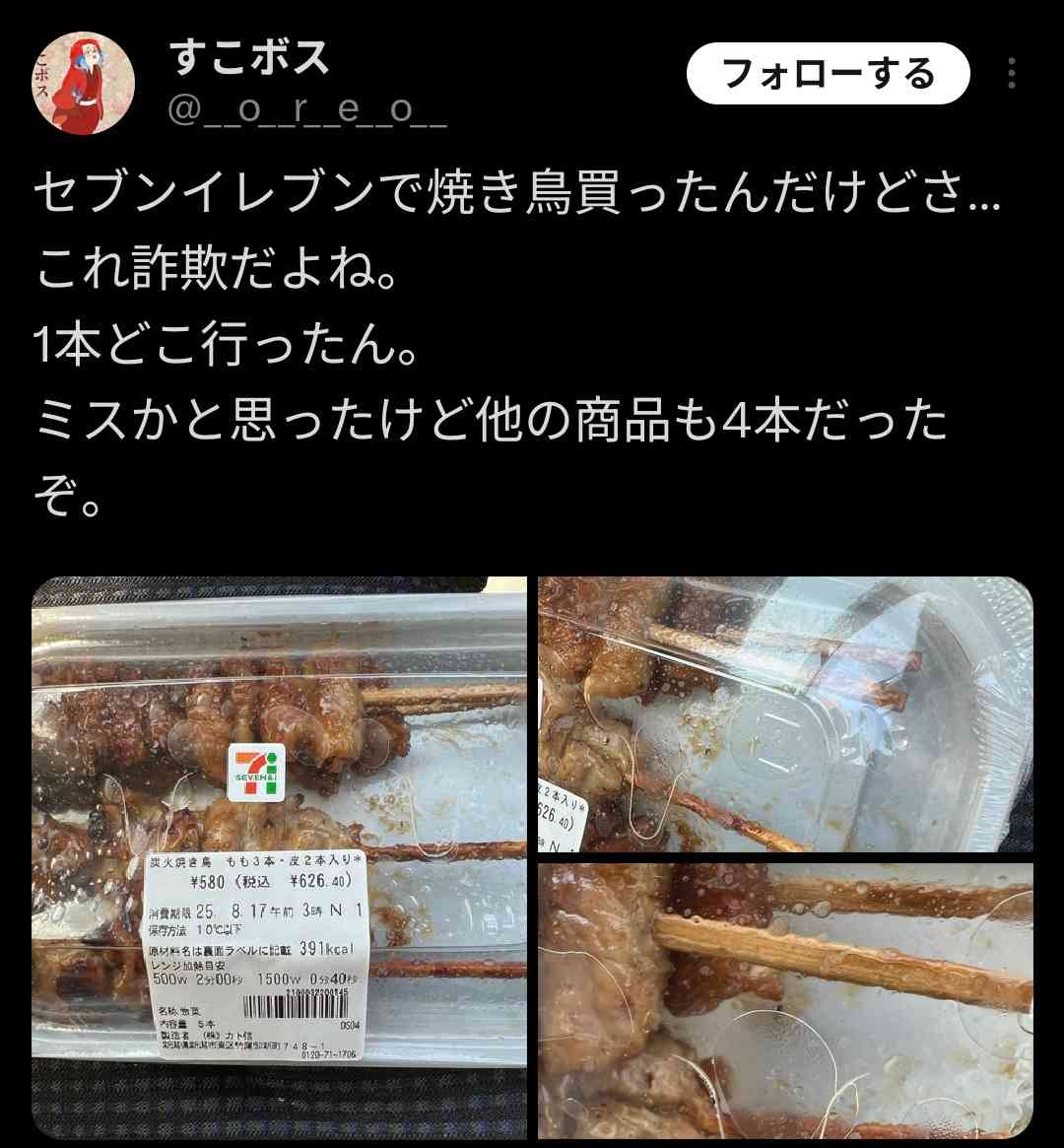The image size is (1064, 1148).
Task: Tap the フォローする follow button
Action: coord(828,74)
